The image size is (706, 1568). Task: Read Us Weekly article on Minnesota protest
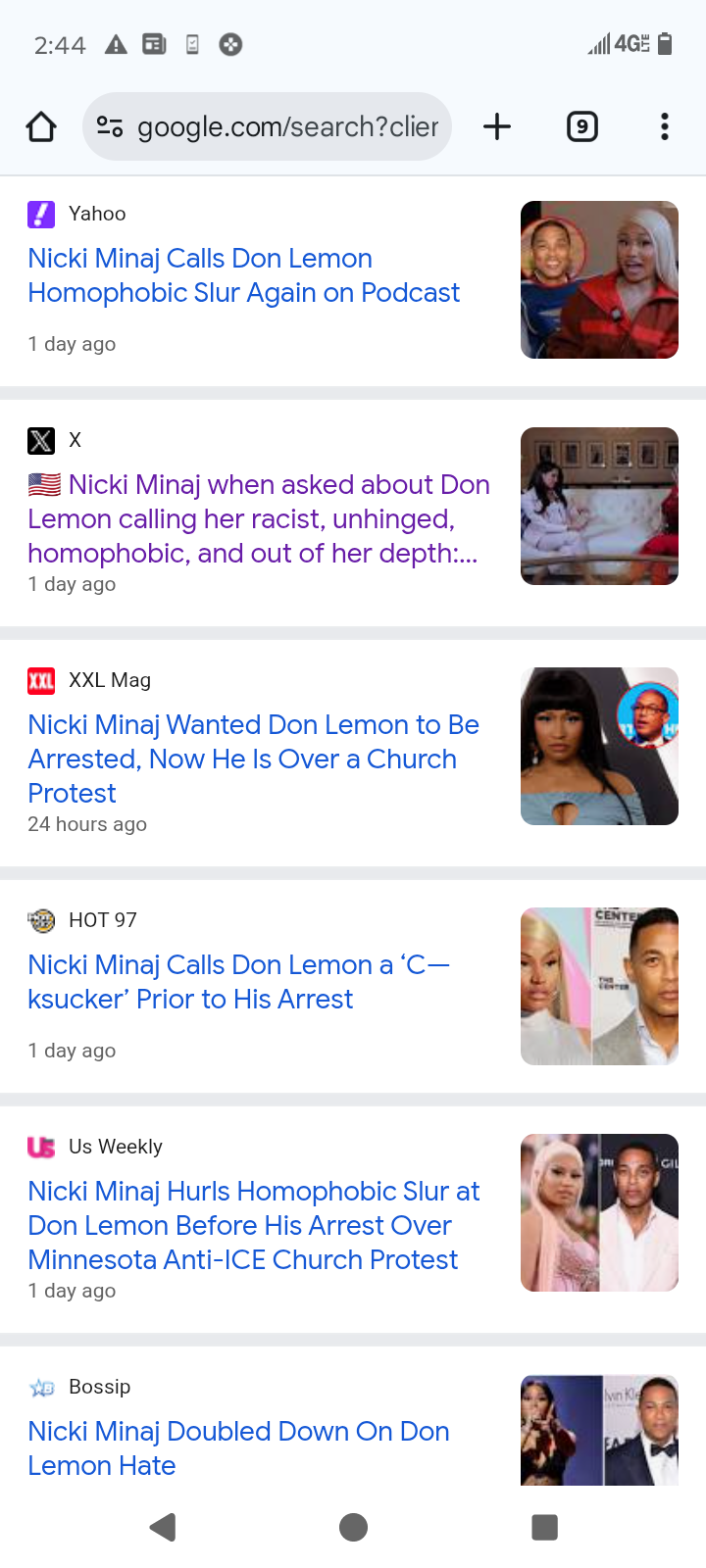click(x=253, y=1225)
